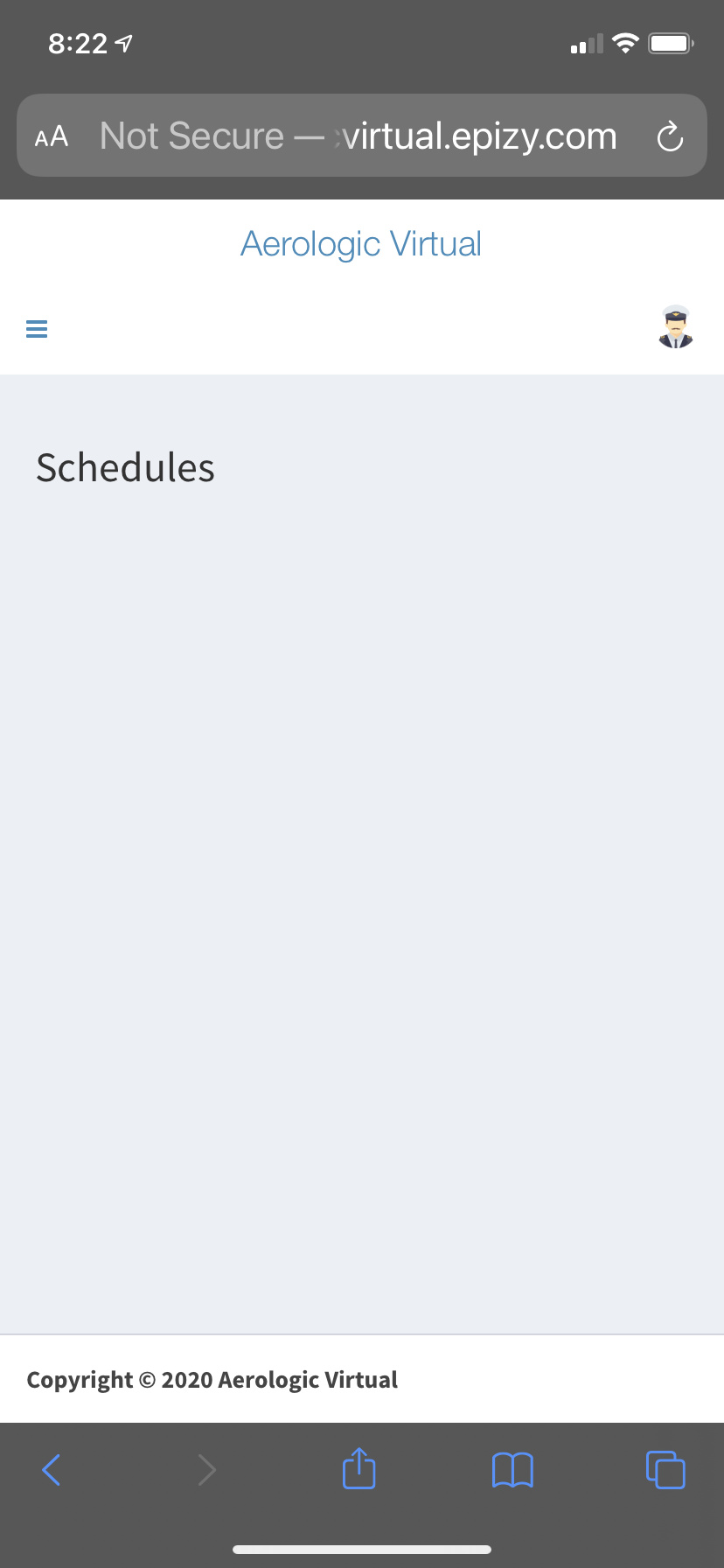Open the hamburger navigation menu
This screenshot has width=724, height=1568.
coord(37,329)
